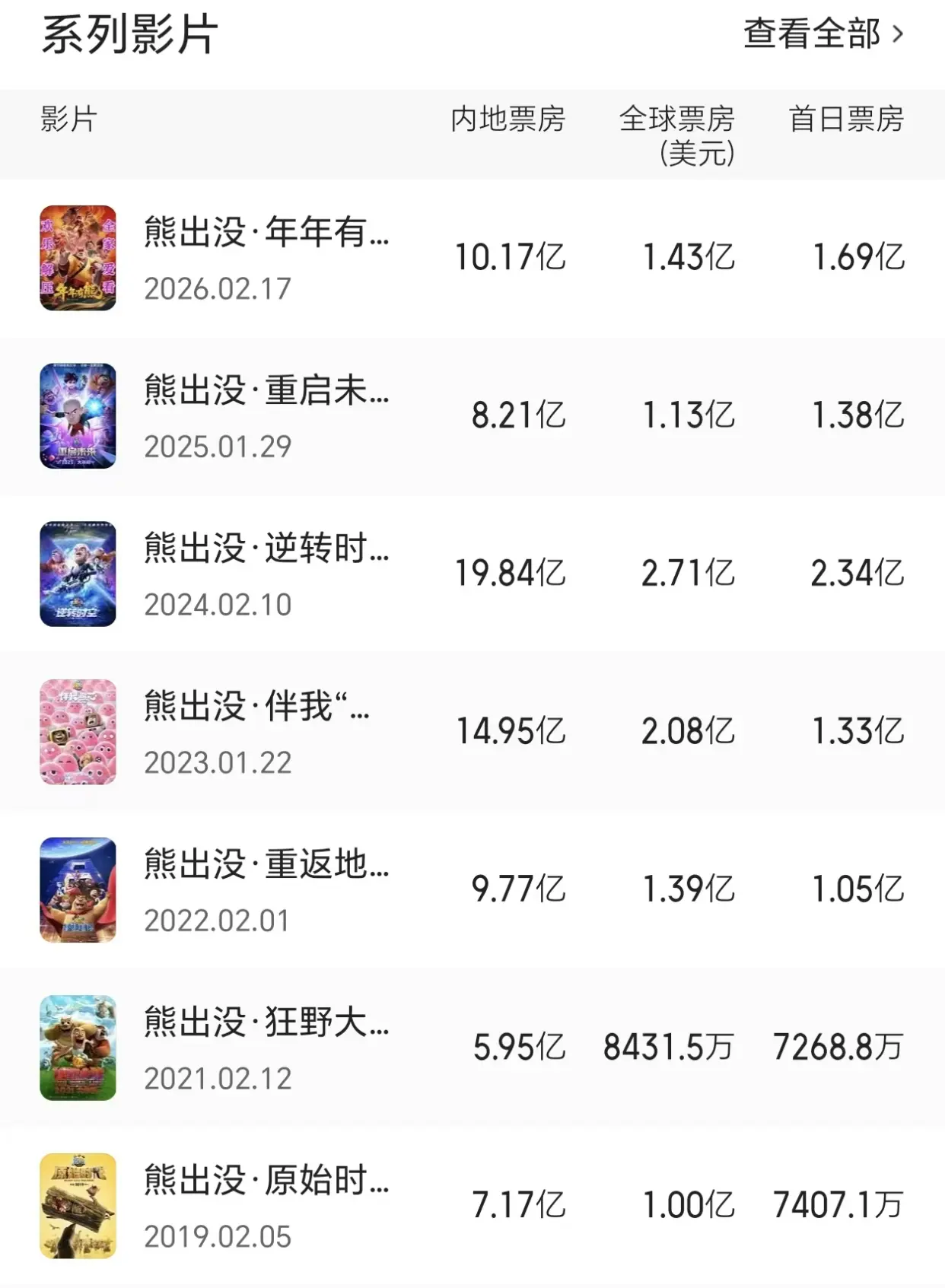The width and height of the screenshot is (945, 1288).
Task: Open 查看全部 to view all series films
Action: (x=823, y=34)
